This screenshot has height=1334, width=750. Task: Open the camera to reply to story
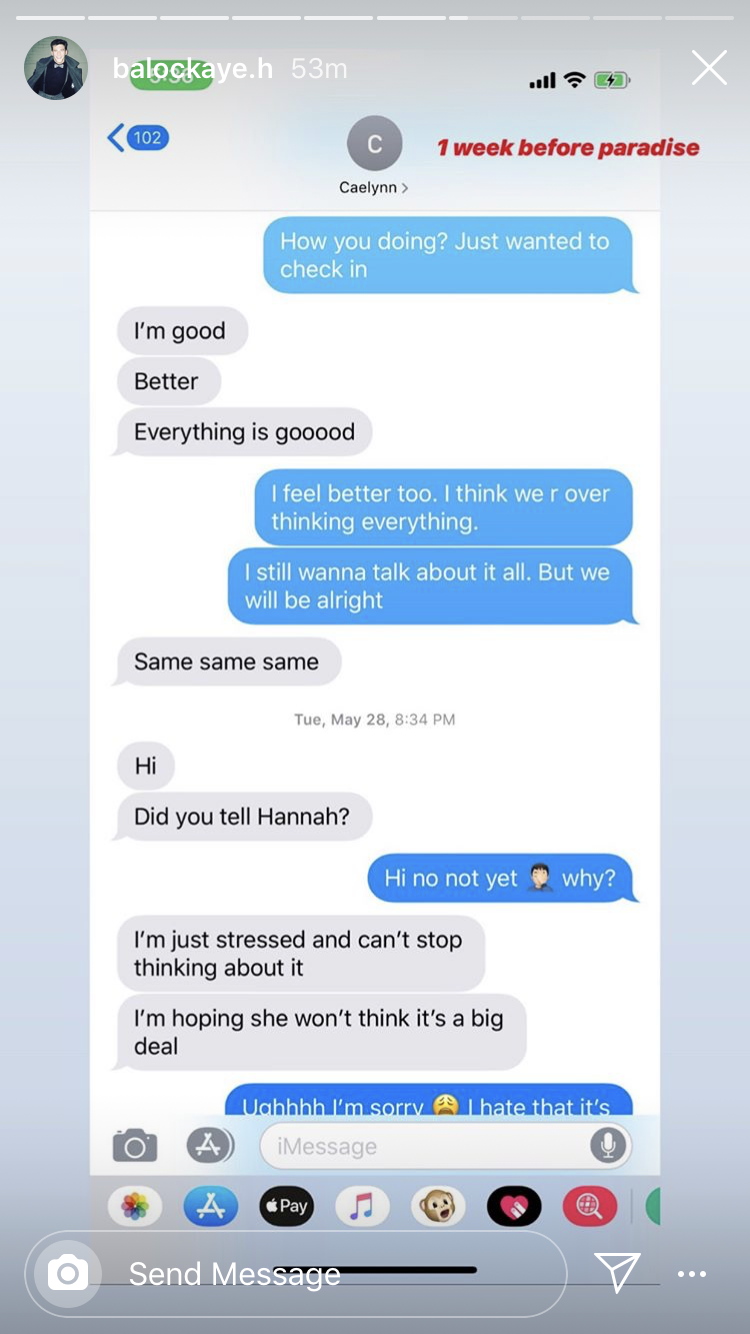(x=67, y=1273)
